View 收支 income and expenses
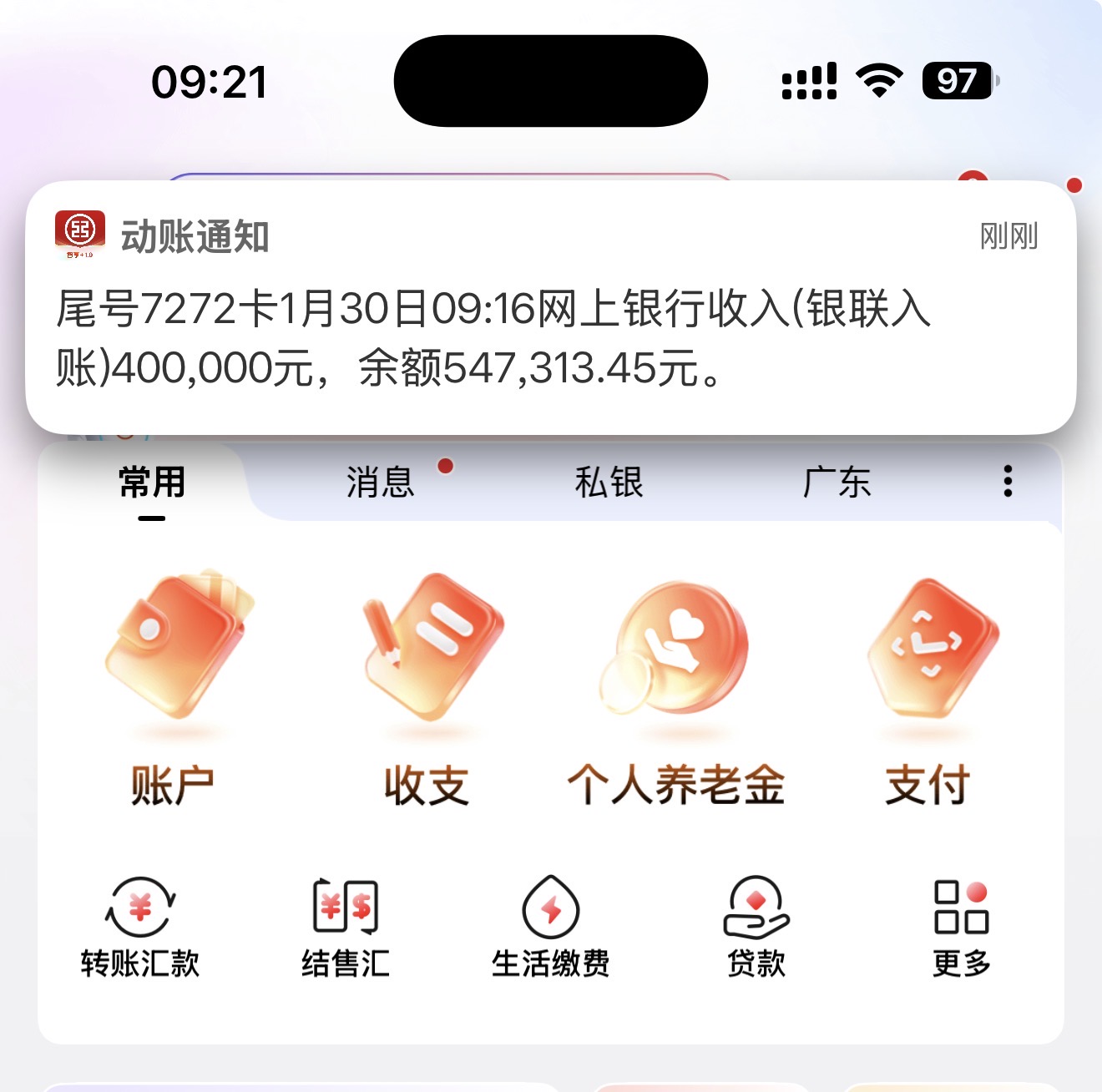 point(427,690)
